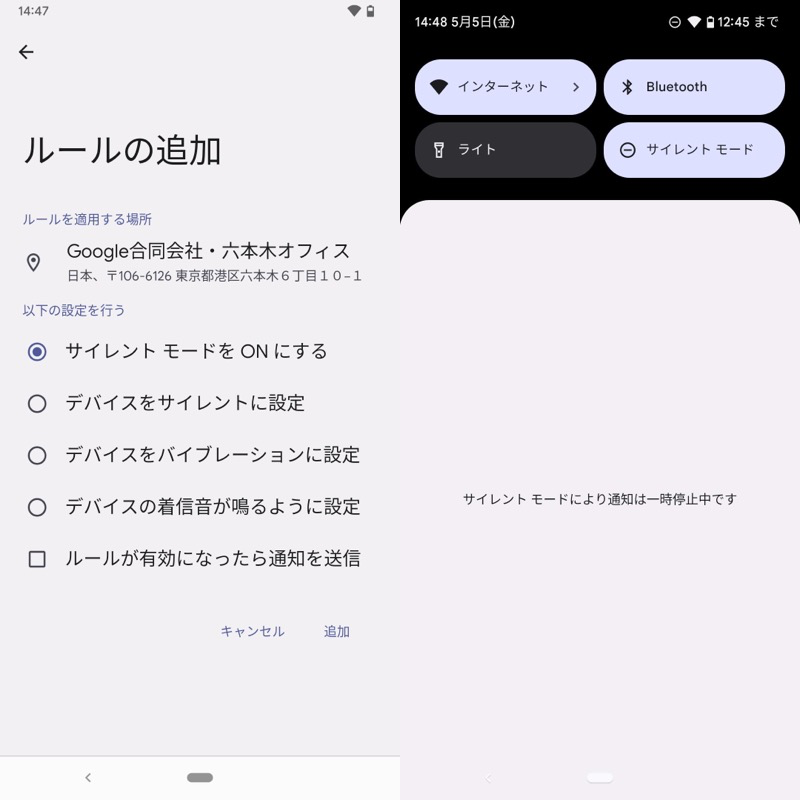
Task: Choose デバイスの着信音が鳴るように設定 option
Action: tap(37, 507)
